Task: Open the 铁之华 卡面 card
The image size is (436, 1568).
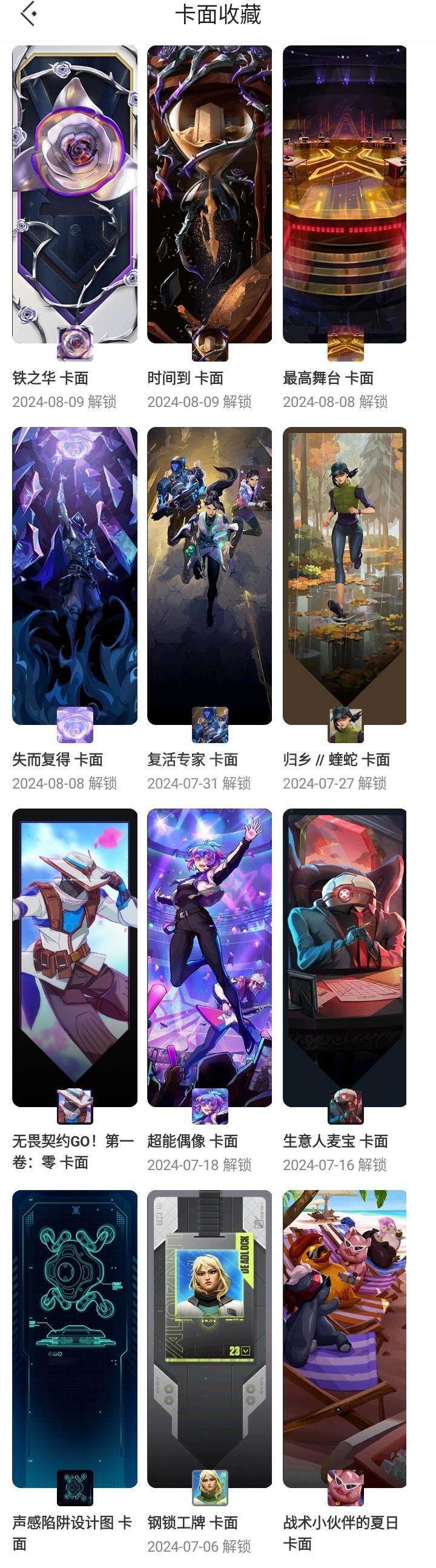Action: point(75,195)
